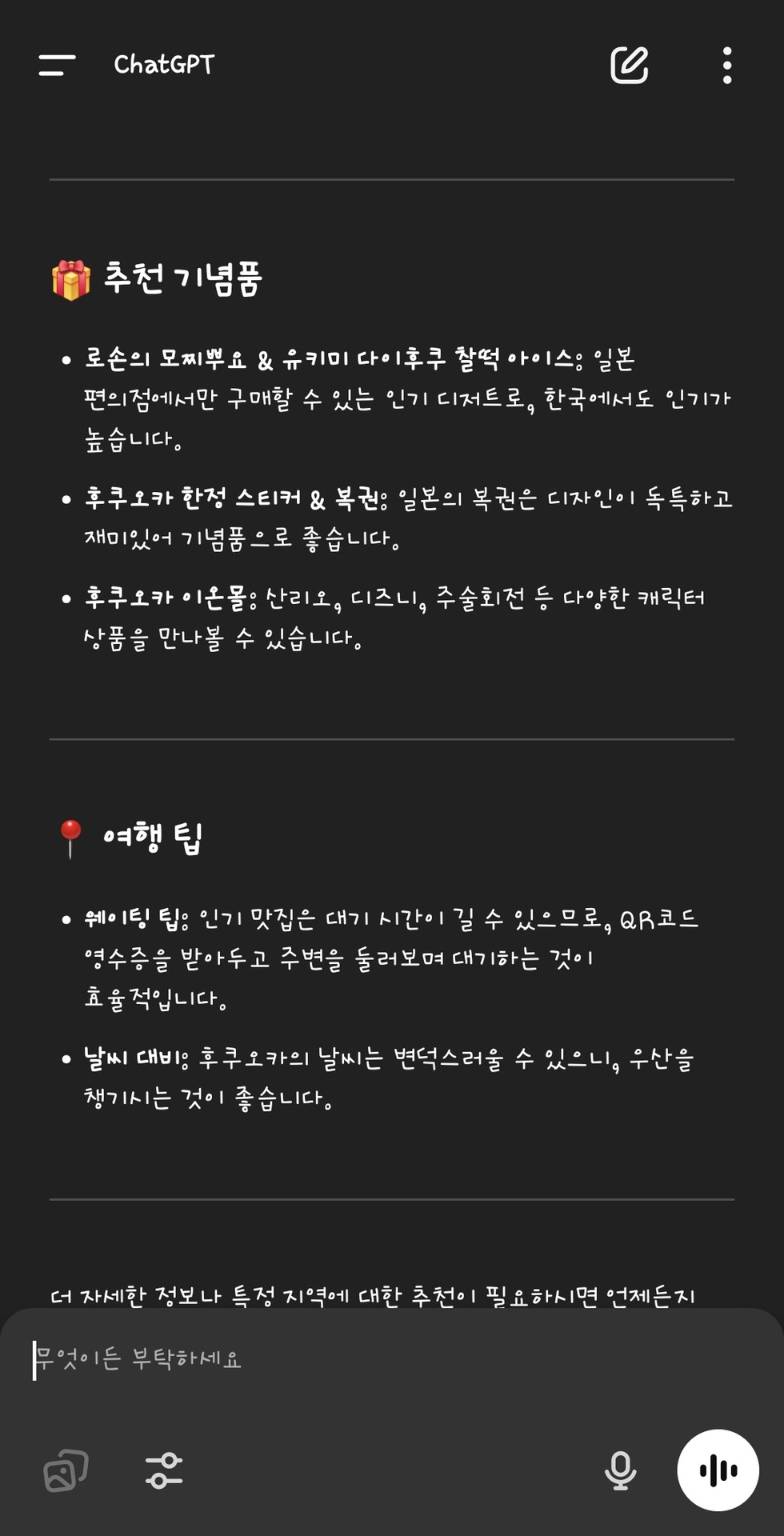This screenshot has width=784, height=1536.
Task: Start voice mode with the waveform button
Action: (718, 1470)
